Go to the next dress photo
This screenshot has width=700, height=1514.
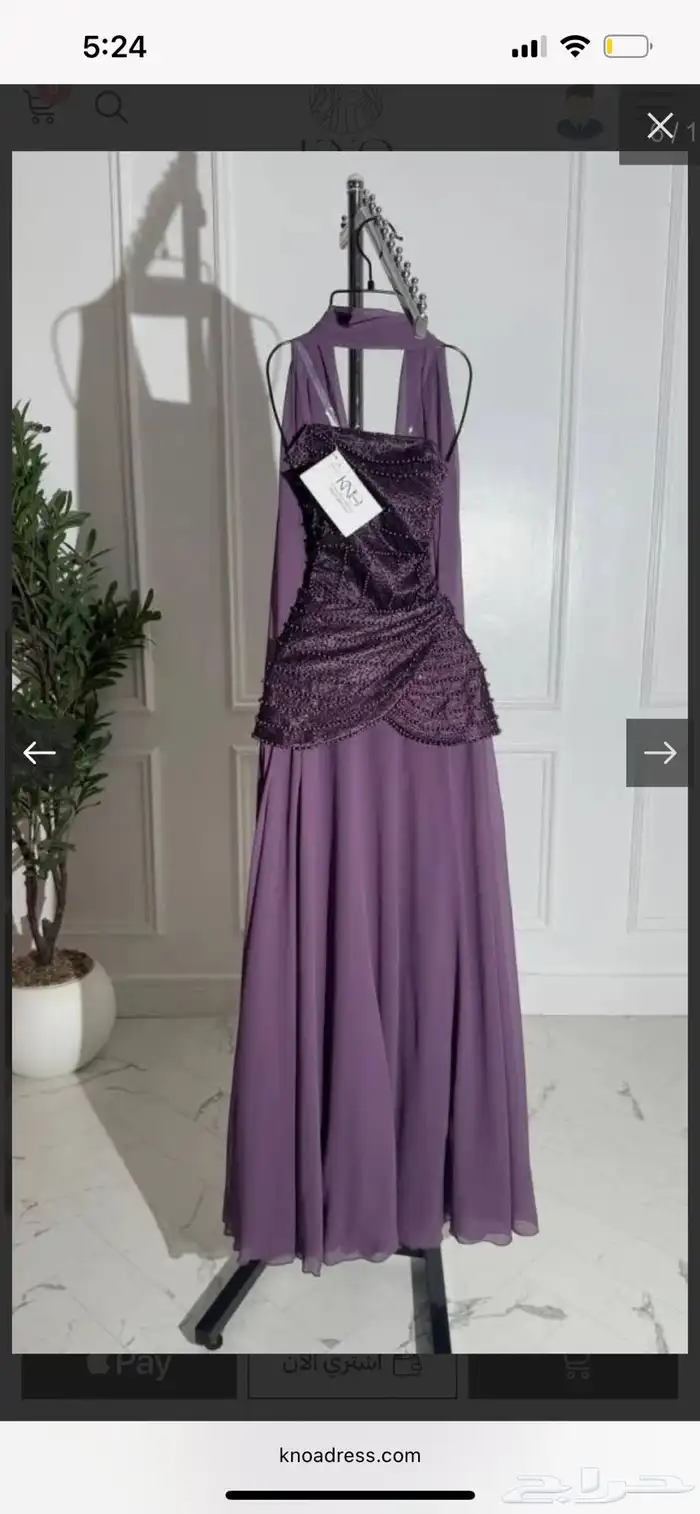[x=659, y=753]
